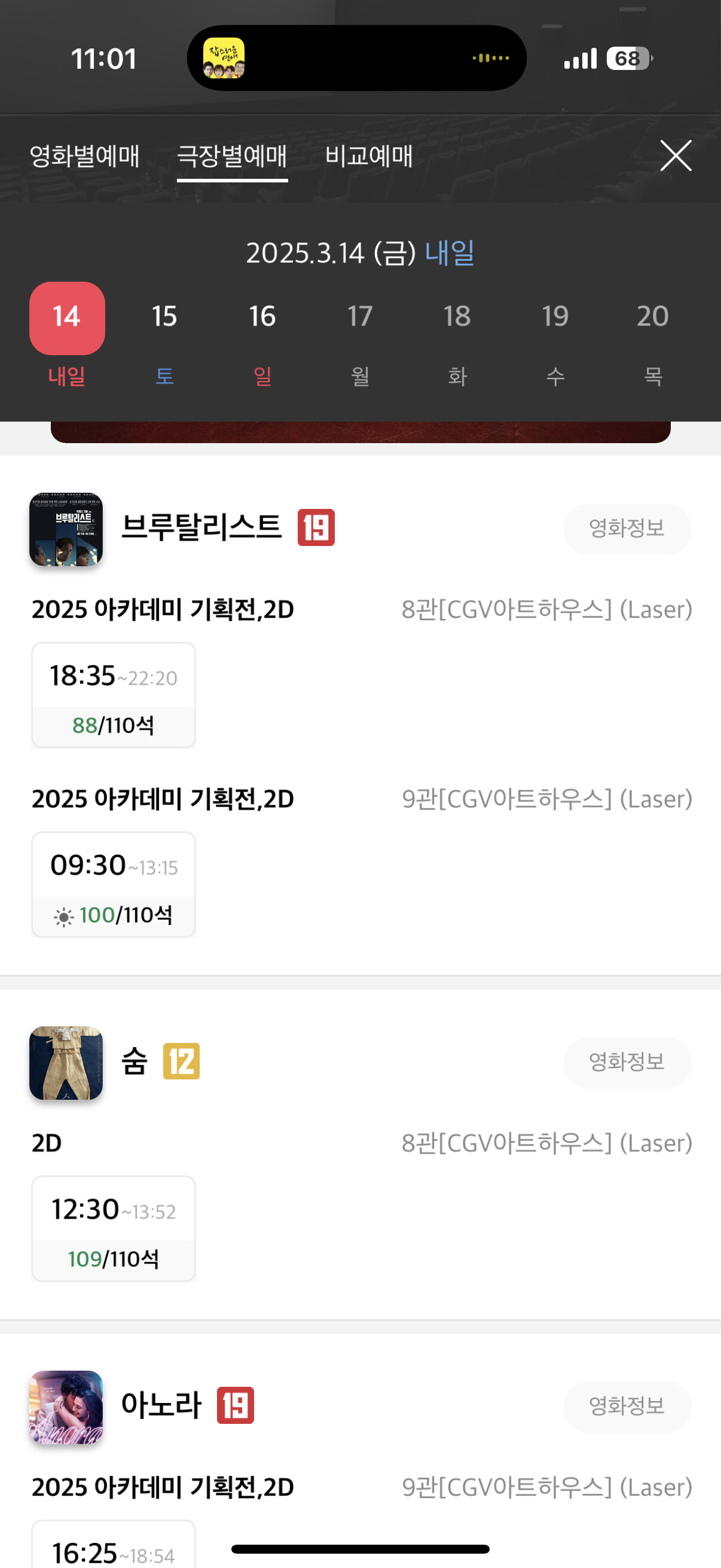721x1568 pixels.
Task: Open 영화정보 for 아노라
Action: click(x=627, y=1406)
